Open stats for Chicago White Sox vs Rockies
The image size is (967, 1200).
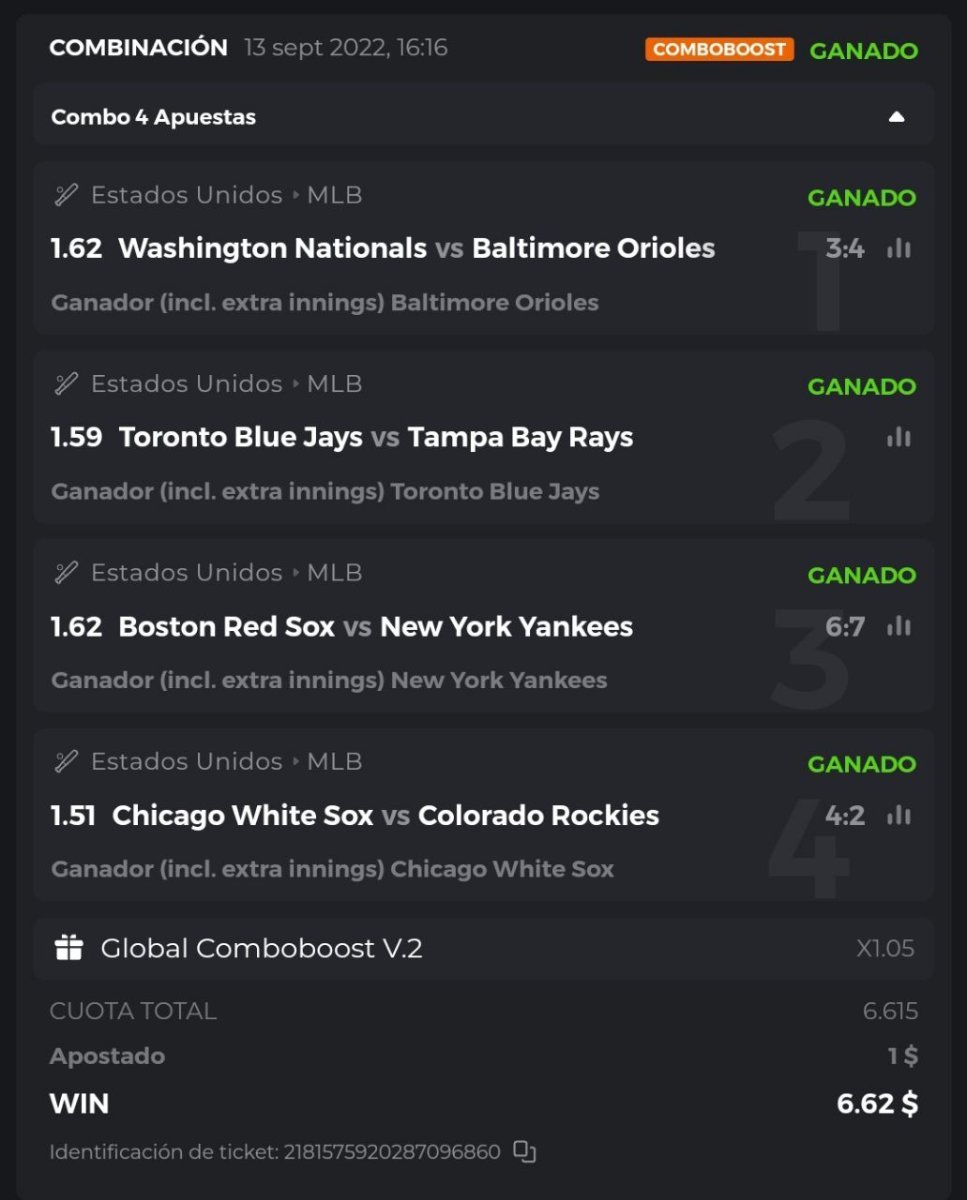(899, 815)
